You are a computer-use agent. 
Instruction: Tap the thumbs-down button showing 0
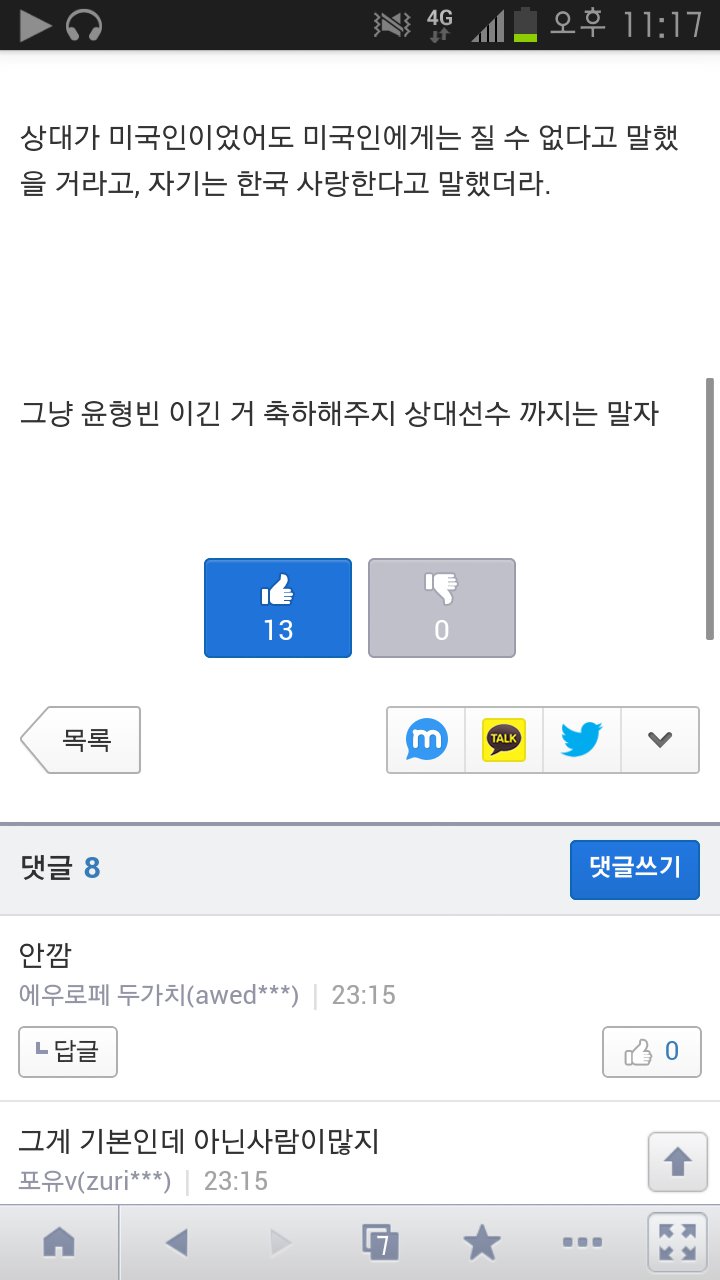(x=442, y=608)
